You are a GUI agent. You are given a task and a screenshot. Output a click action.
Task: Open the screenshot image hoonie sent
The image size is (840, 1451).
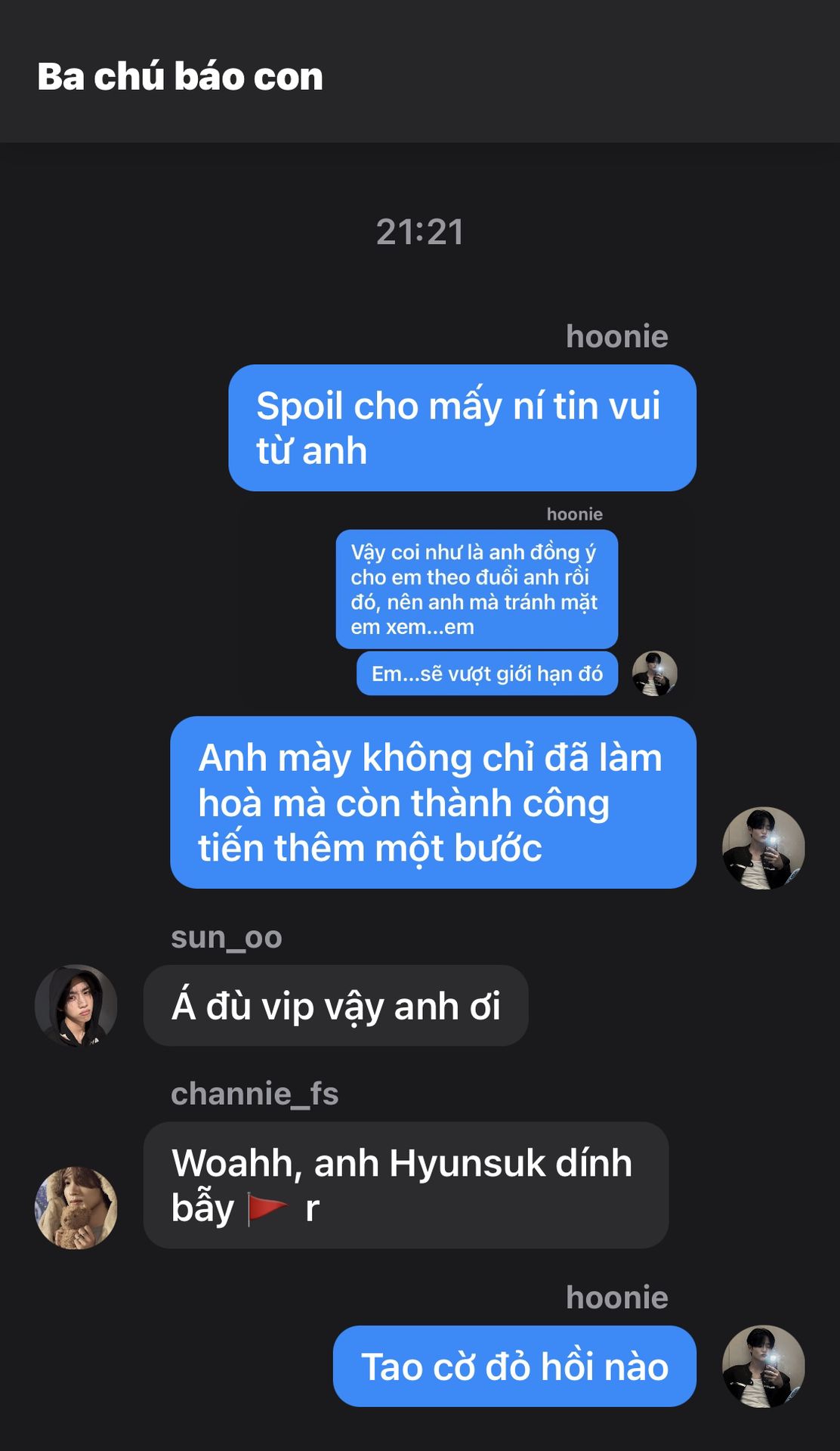pyautogui.click(x=466, y=602)
